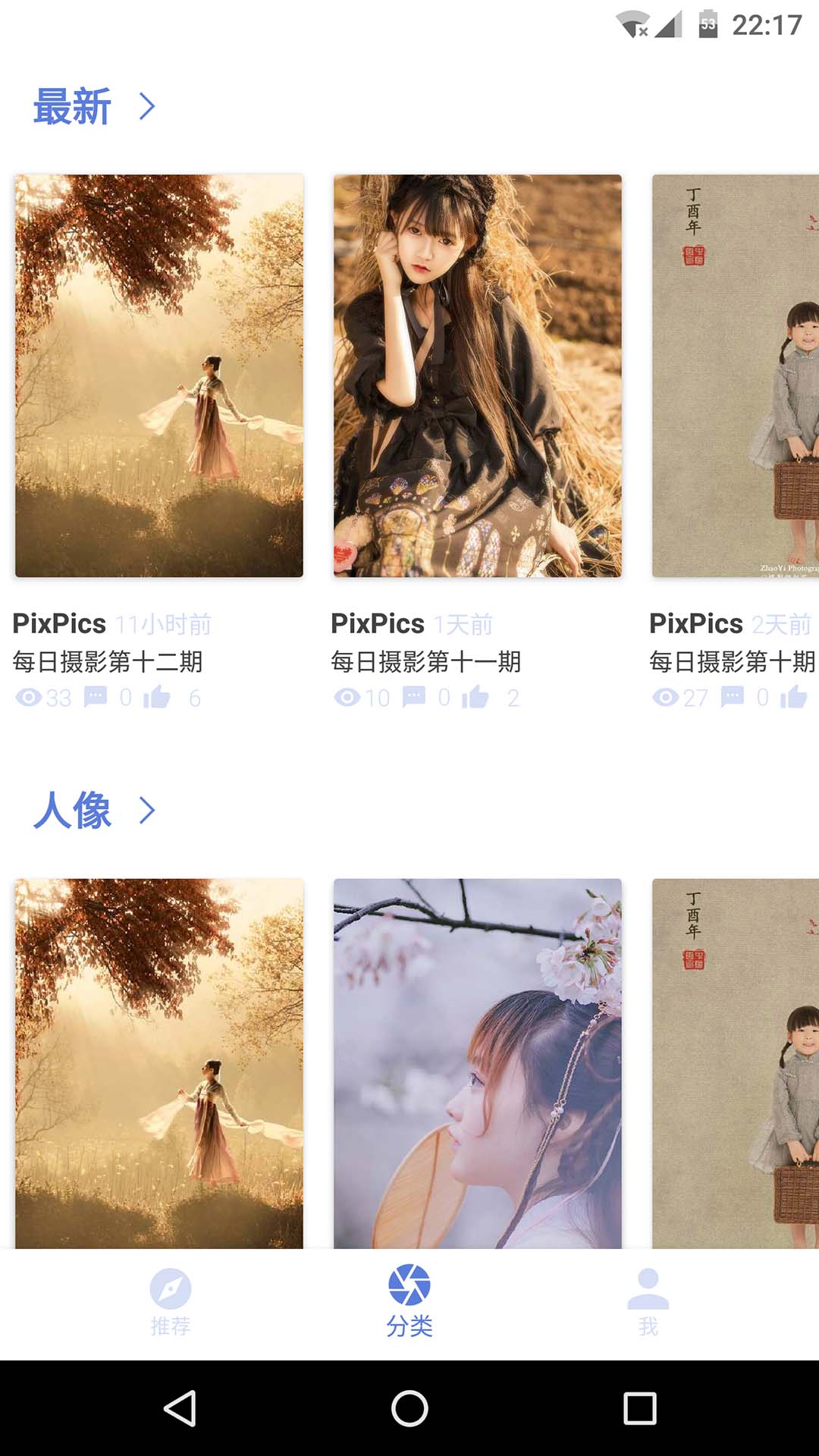This screenshot has height=1456, width=819.
Task: Go to the 我 profile tab
Action: coord(648,1302)
